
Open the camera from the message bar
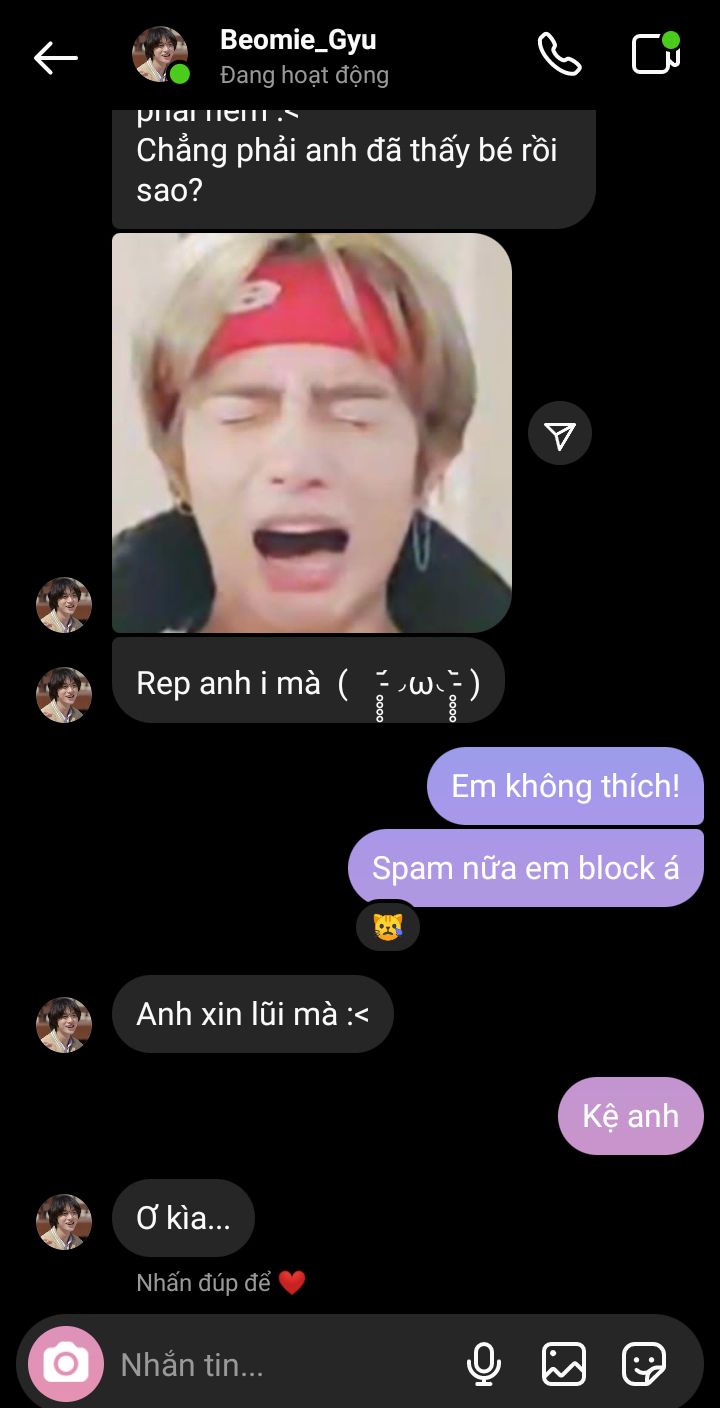pyautogui.click(x=66, y=1363)
